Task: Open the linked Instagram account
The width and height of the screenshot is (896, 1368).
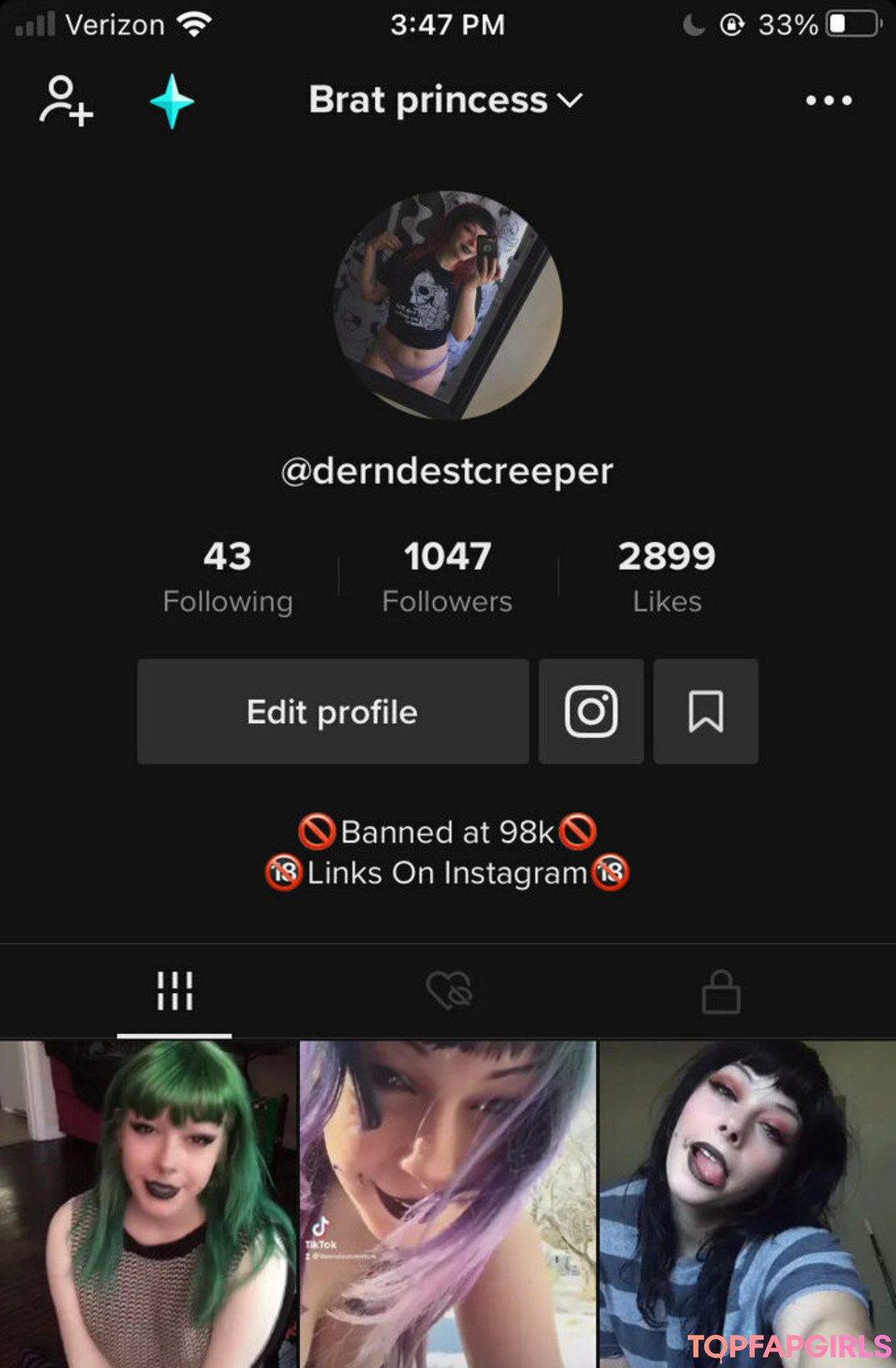Action: click(591, 712)
